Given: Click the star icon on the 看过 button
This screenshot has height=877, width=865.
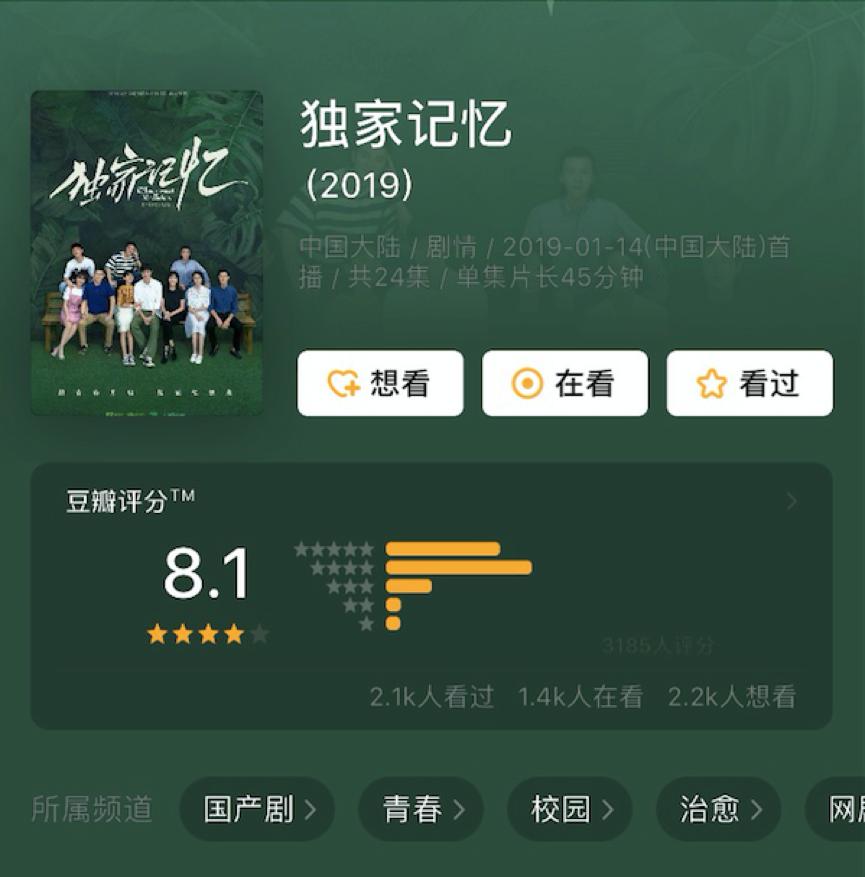Looking at the screenshot, I should pyautogui.click(x=709, y=383).
